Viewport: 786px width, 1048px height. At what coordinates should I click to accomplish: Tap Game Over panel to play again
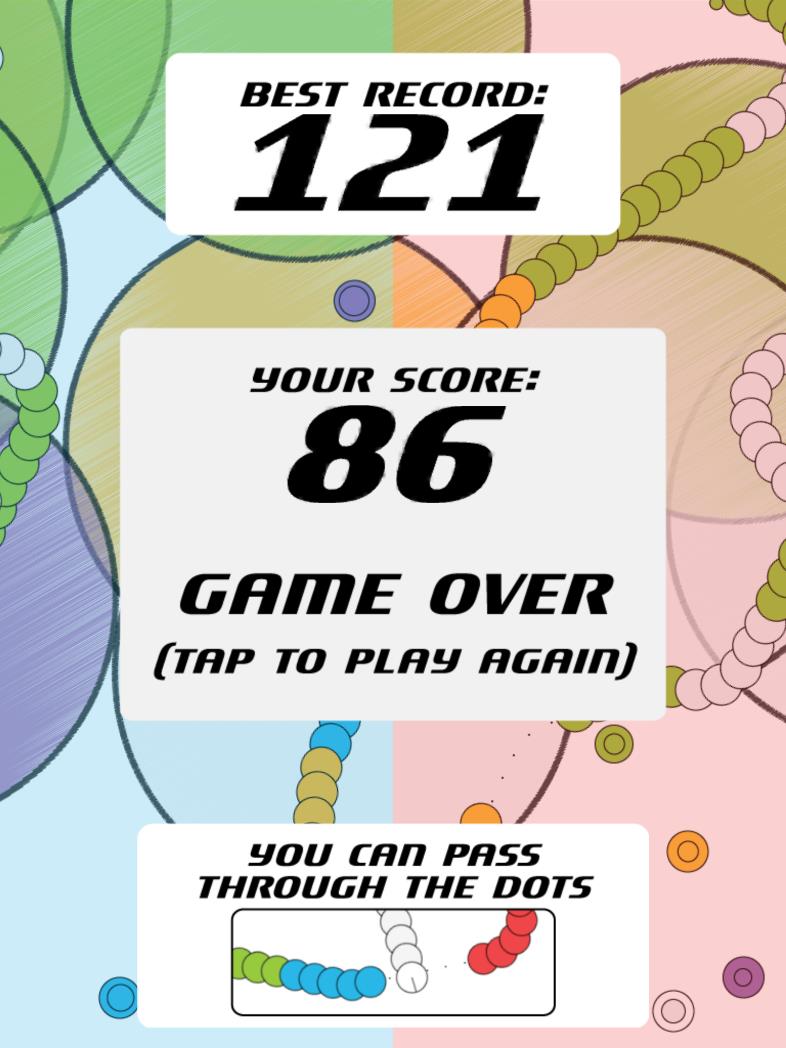click(393, 600)
